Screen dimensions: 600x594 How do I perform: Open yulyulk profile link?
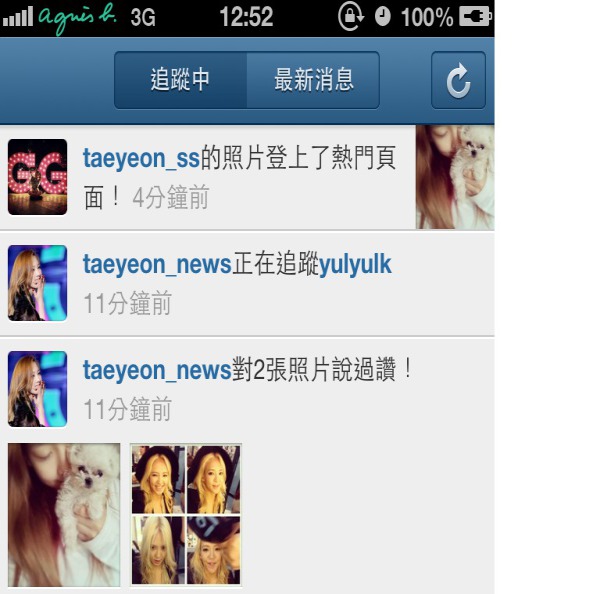tap(355, 264)
